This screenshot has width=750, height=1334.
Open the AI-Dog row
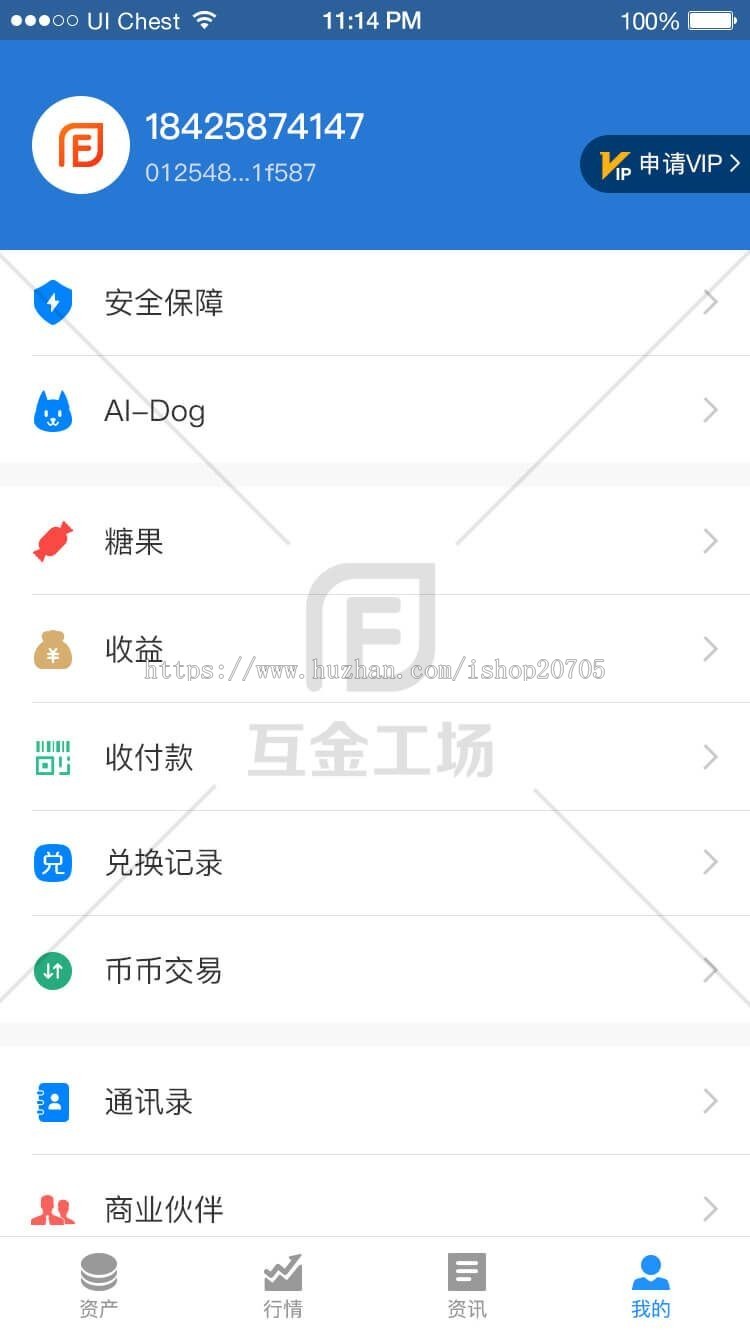coord(375,410)
